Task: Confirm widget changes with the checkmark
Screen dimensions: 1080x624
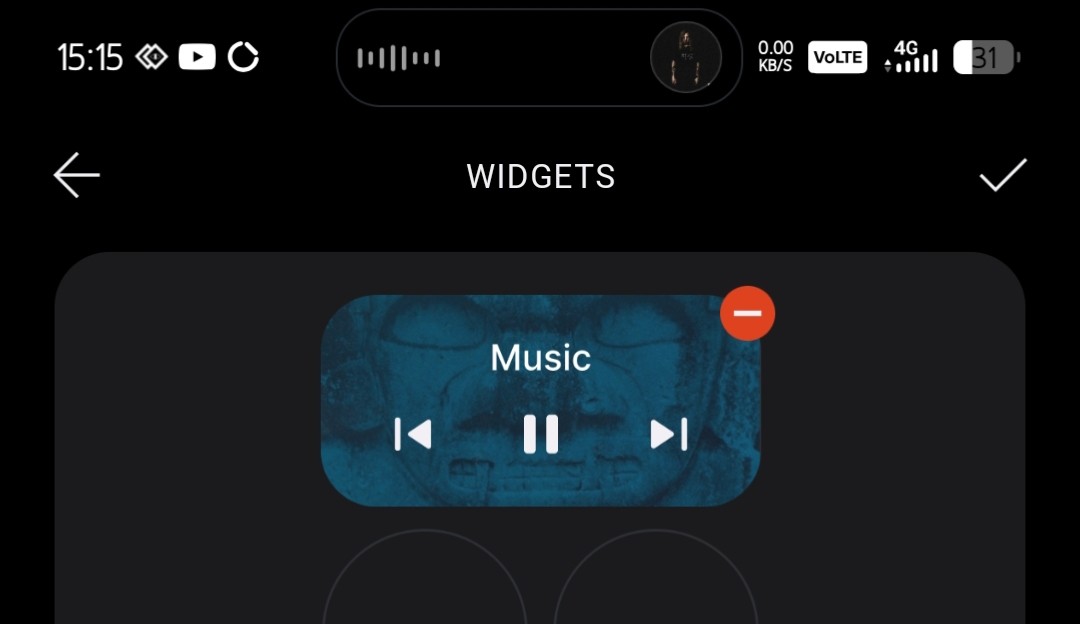Action: tap(1003, 175)
